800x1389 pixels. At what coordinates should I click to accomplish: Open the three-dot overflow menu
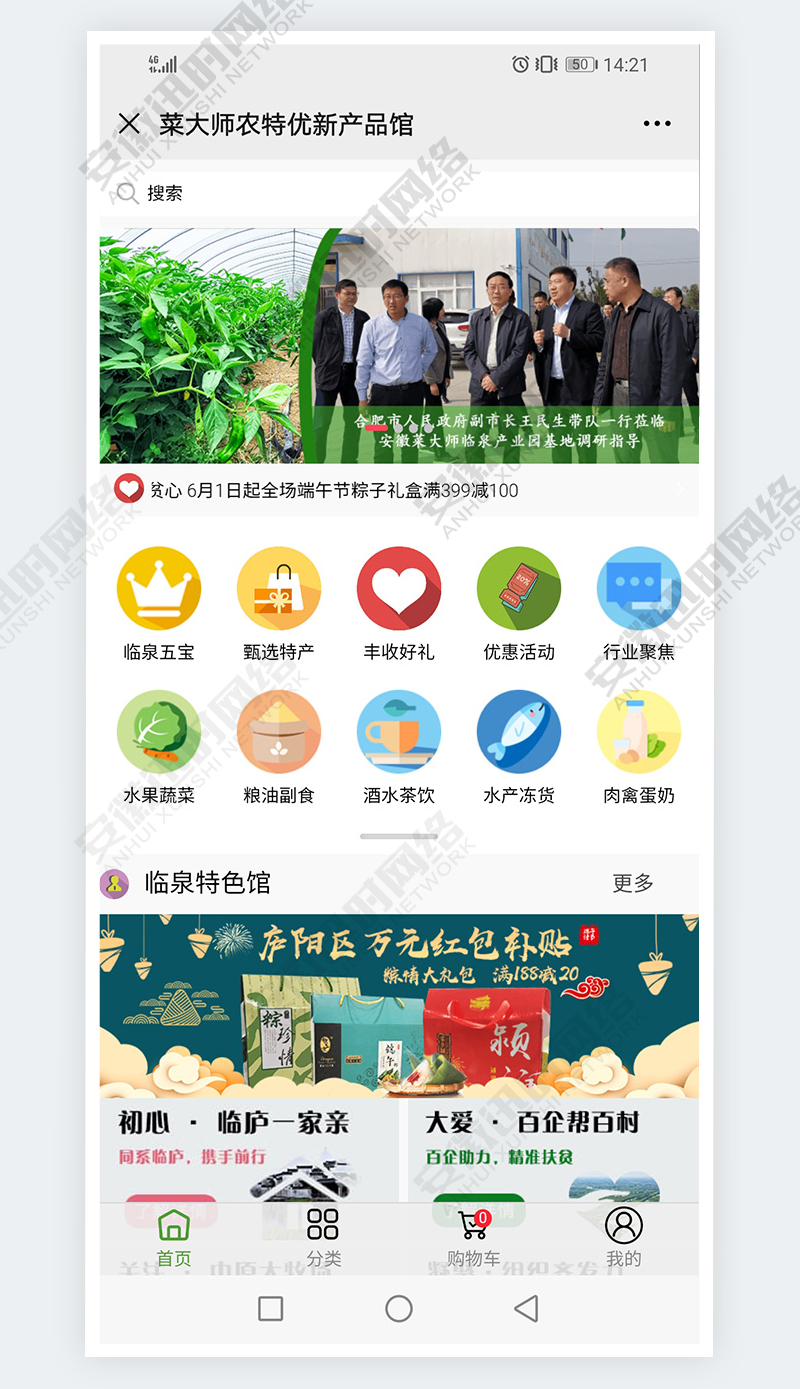(x=657, y=124)
